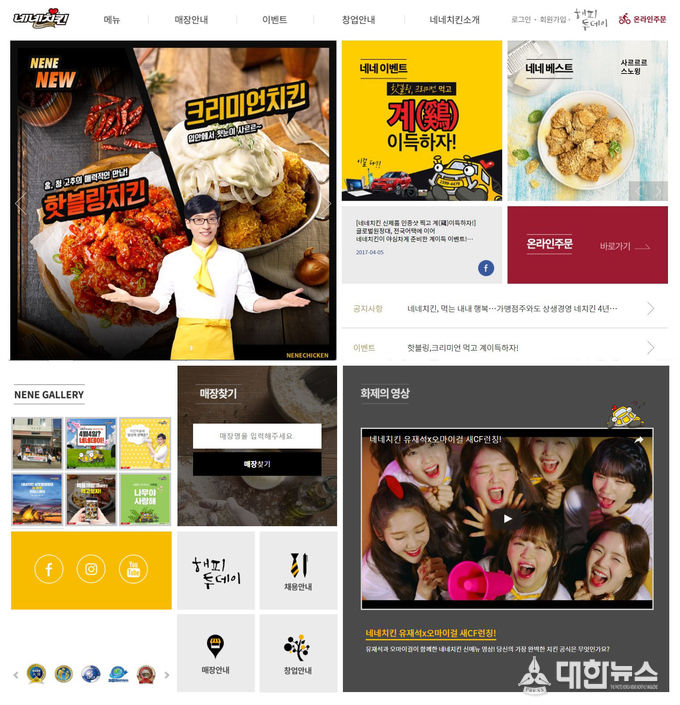Tap the 로그인 link
Viewport: 680px width, 705px height.
(521, 19)
